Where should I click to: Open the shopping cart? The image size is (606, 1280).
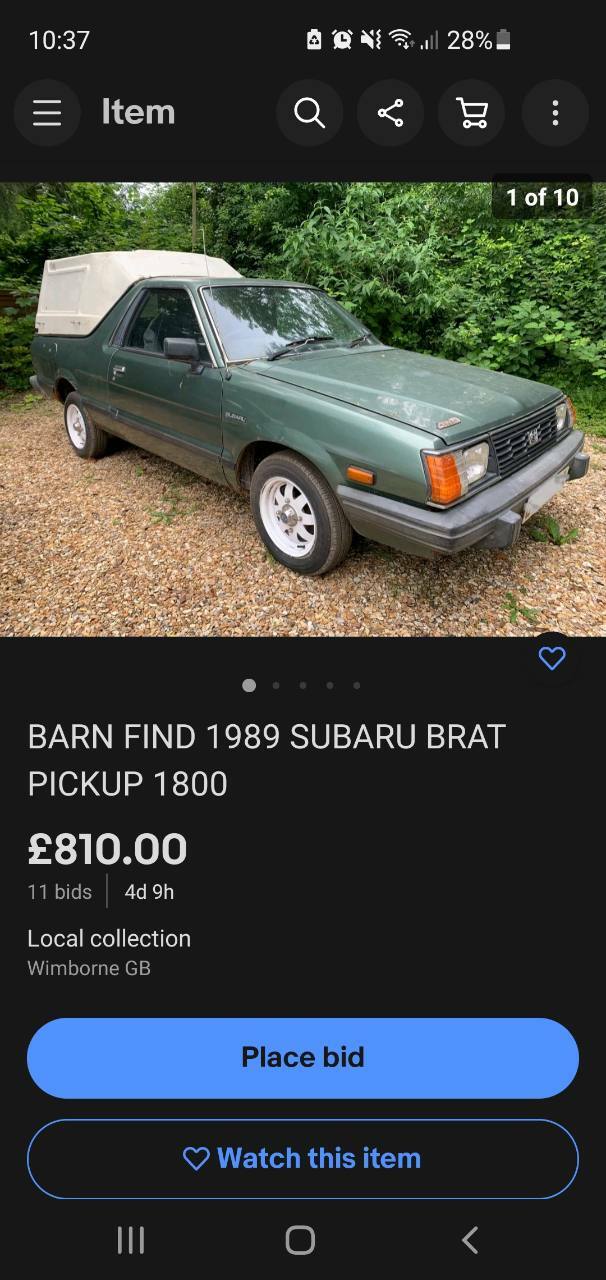(472, 113)
